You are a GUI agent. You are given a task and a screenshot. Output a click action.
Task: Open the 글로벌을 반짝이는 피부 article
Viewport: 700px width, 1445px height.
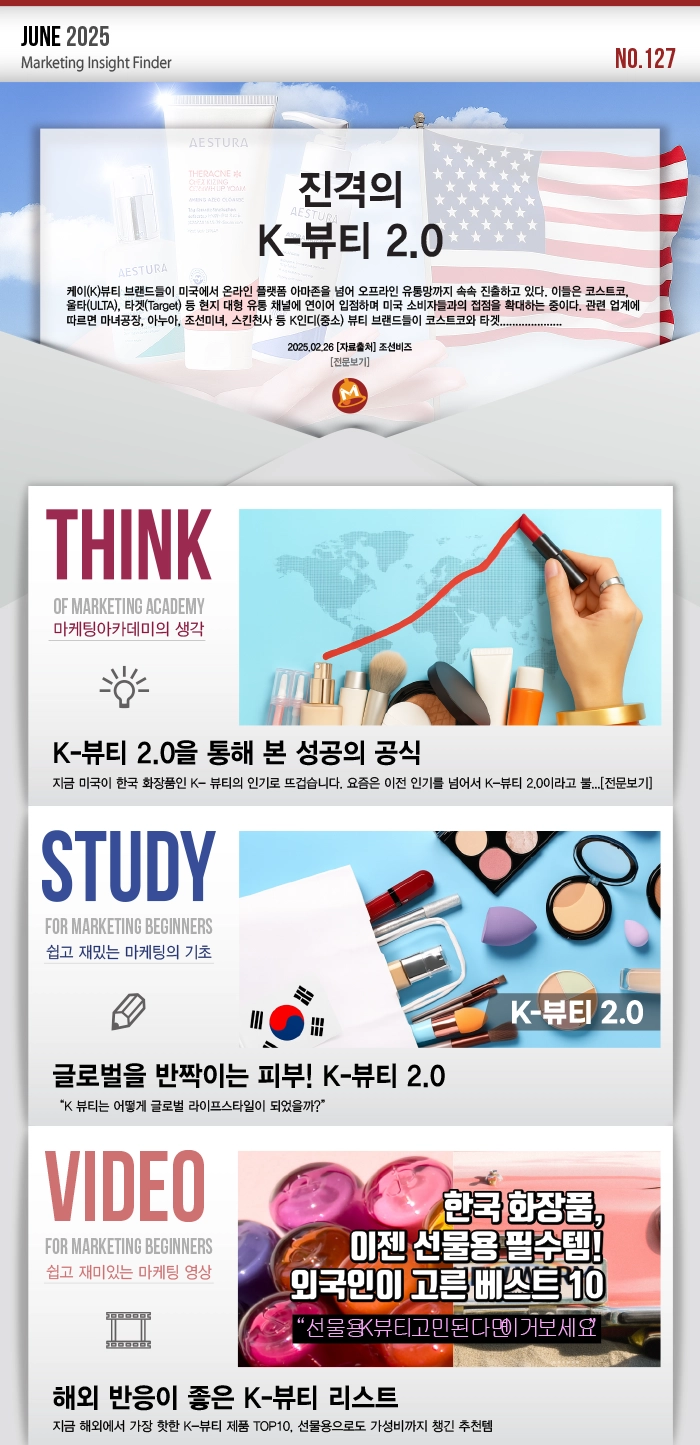248,1076
